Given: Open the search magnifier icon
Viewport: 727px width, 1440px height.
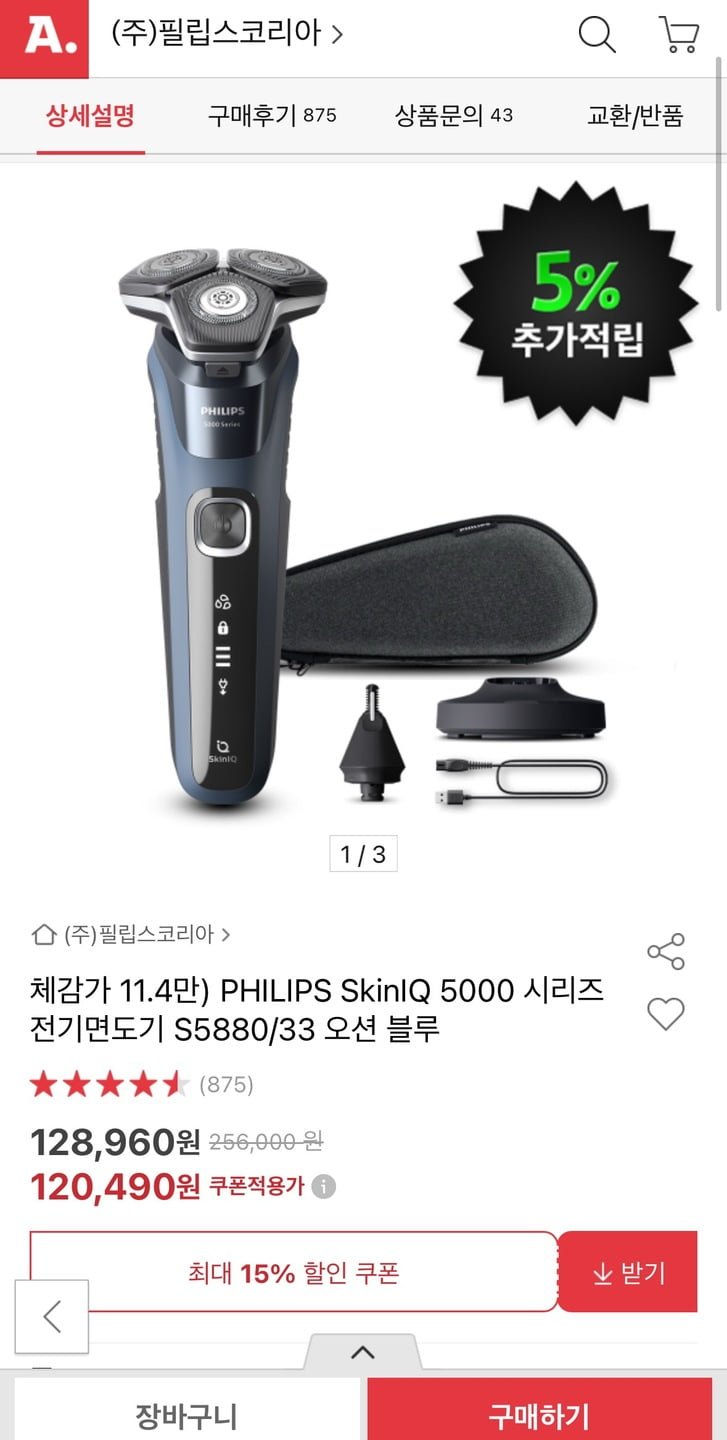Looking at the screenshot, I should pyautogui.click(x=597, y=36).
